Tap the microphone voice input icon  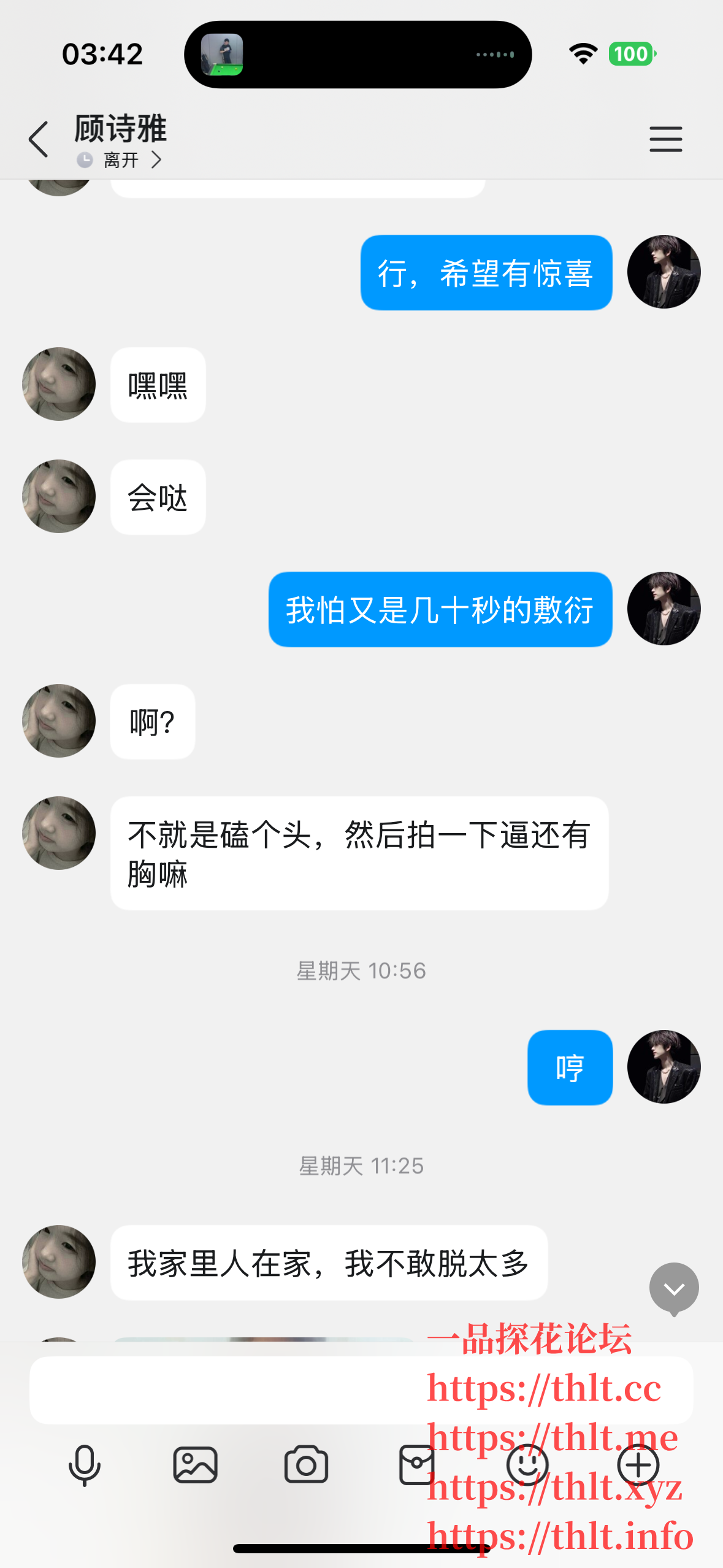(x=85, y=1465)
